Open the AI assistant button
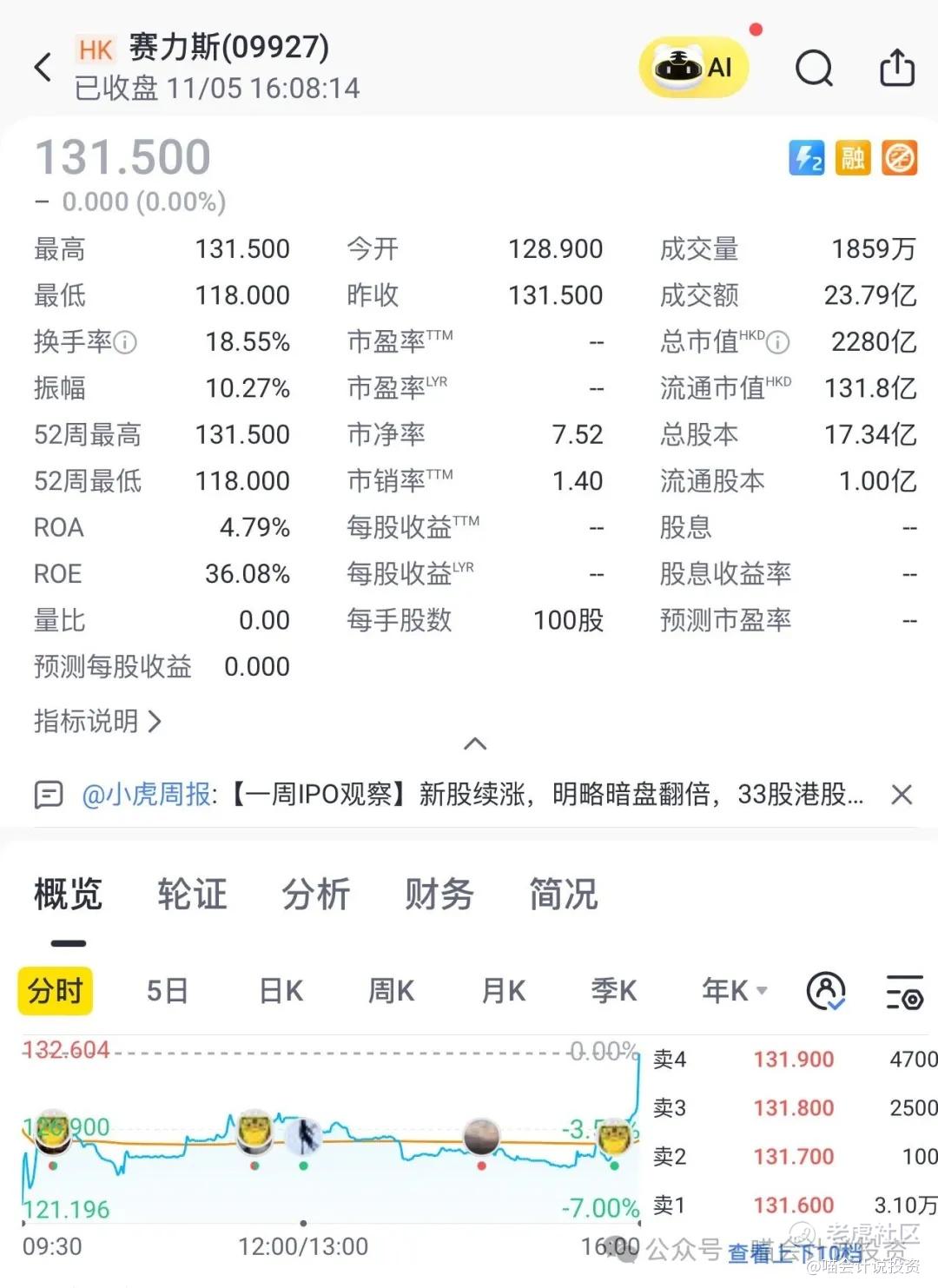This screenshot has width=938, height=1288. pyautogui.click(x=694, y=67)
